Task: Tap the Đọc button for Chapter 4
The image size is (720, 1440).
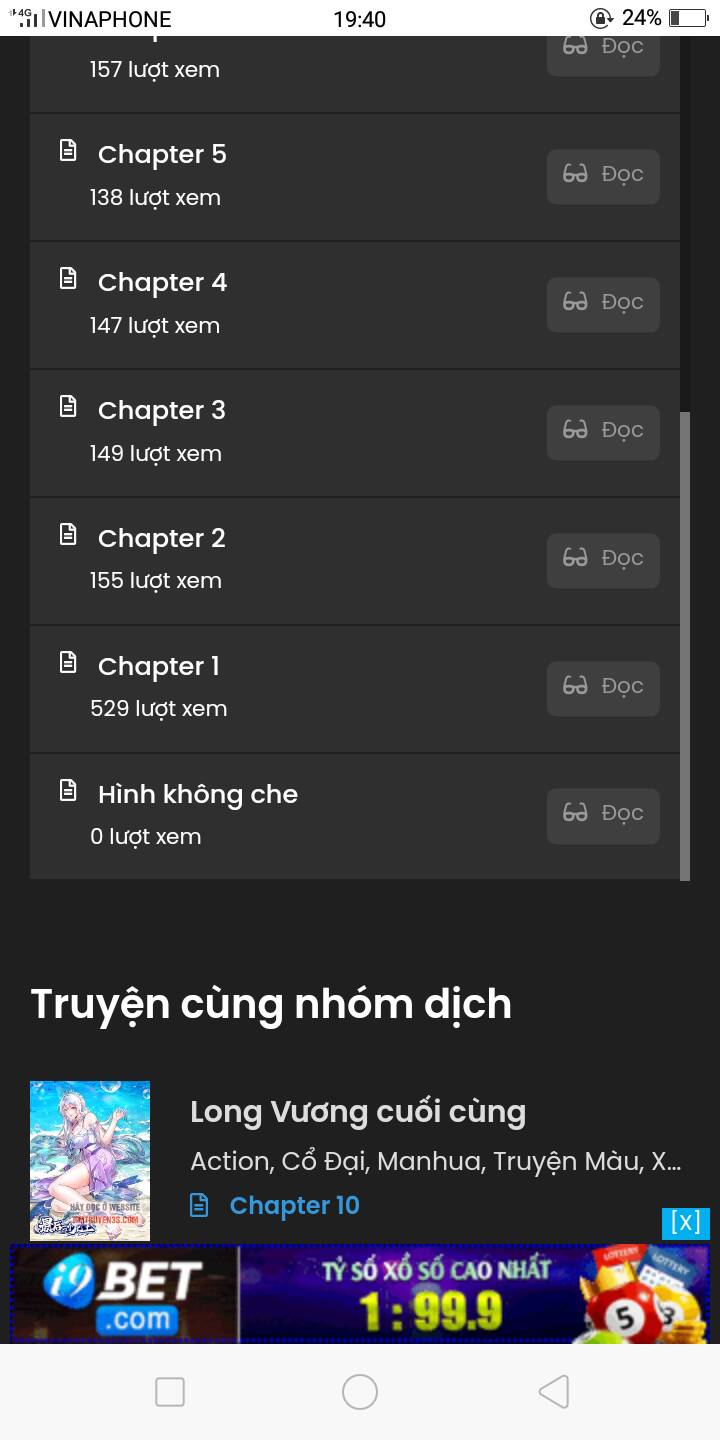Action: pyautogui.click(x=602, y=304)
